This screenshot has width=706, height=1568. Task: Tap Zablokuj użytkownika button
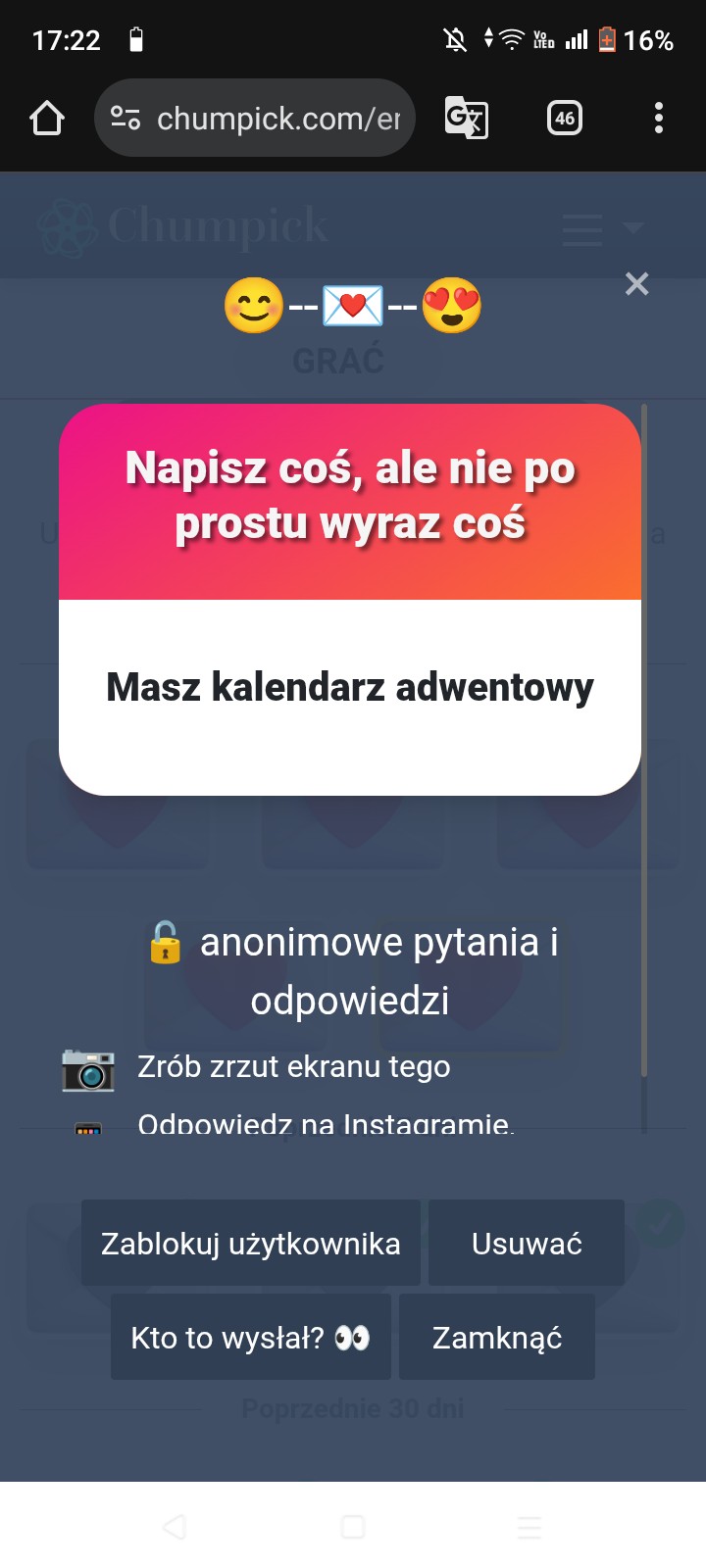251,1243
